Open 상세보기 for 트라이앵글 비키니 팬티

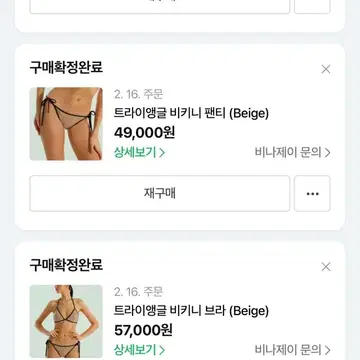139,153
